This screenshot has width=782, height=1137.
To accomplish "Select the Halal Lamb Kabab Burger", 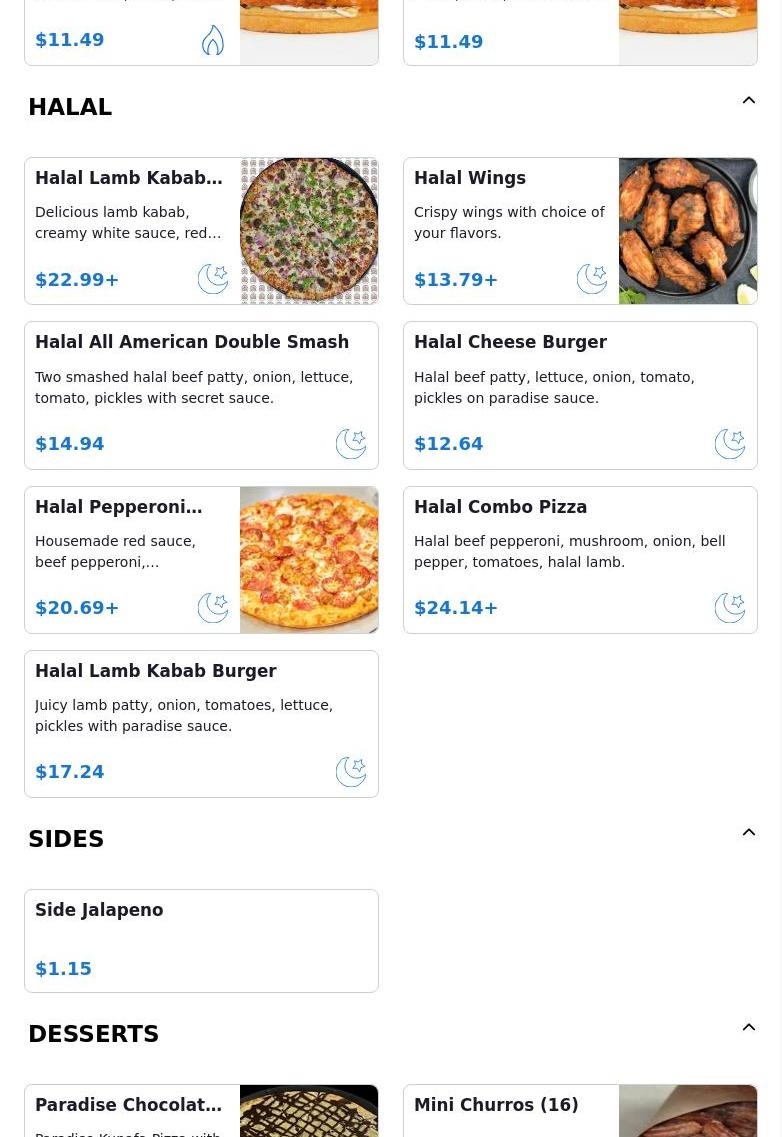I will pos(201,724).
